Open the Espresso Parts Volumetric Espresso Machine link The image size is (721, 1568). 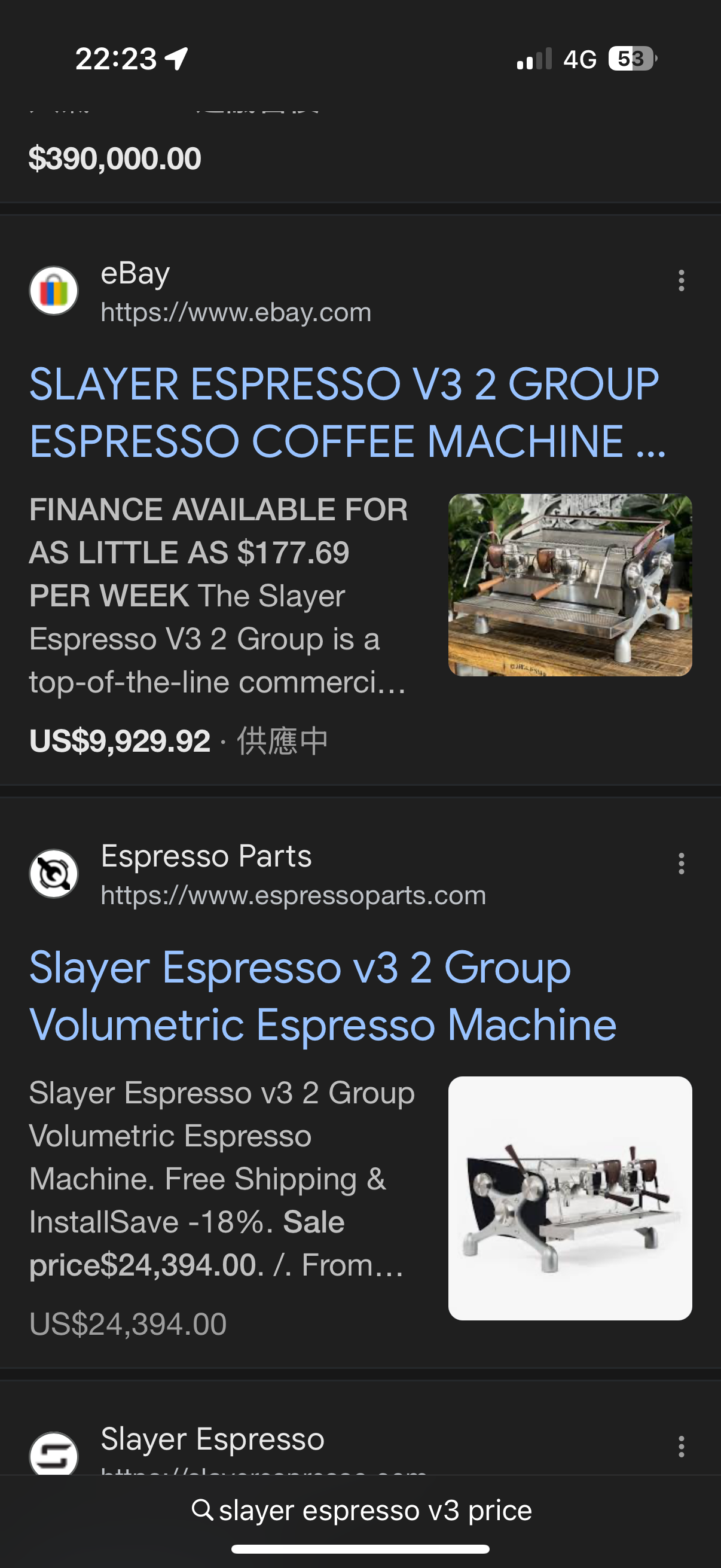click(322, 996)
